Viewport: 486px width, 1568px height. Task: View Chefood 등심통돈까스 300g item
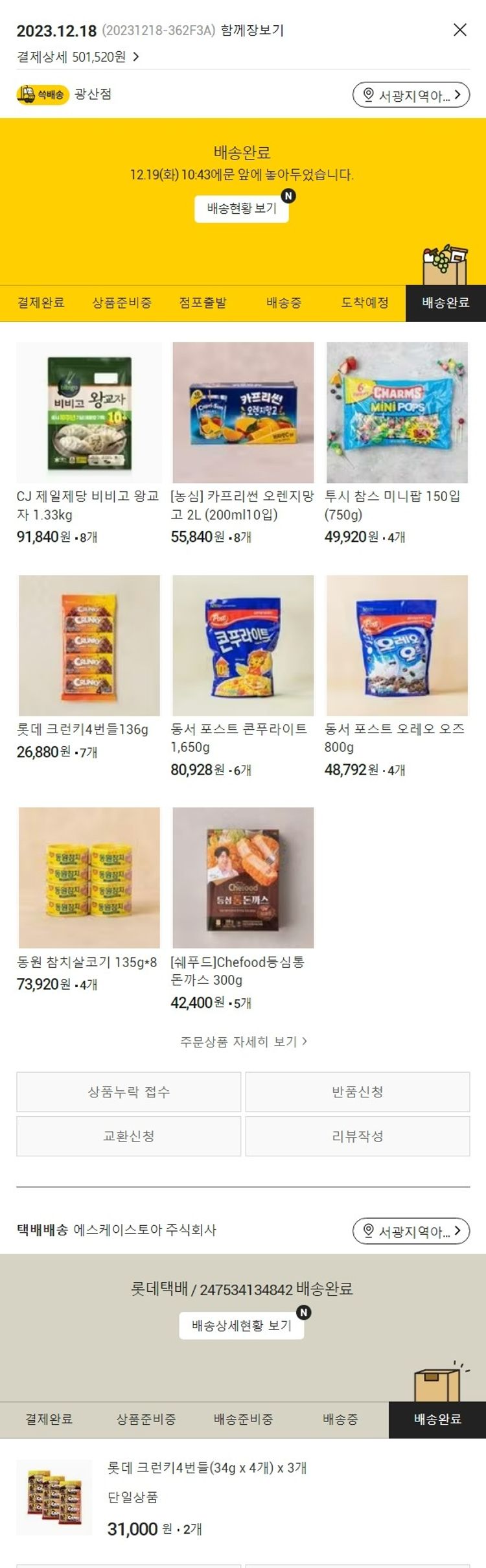click(x=243, y=878)
